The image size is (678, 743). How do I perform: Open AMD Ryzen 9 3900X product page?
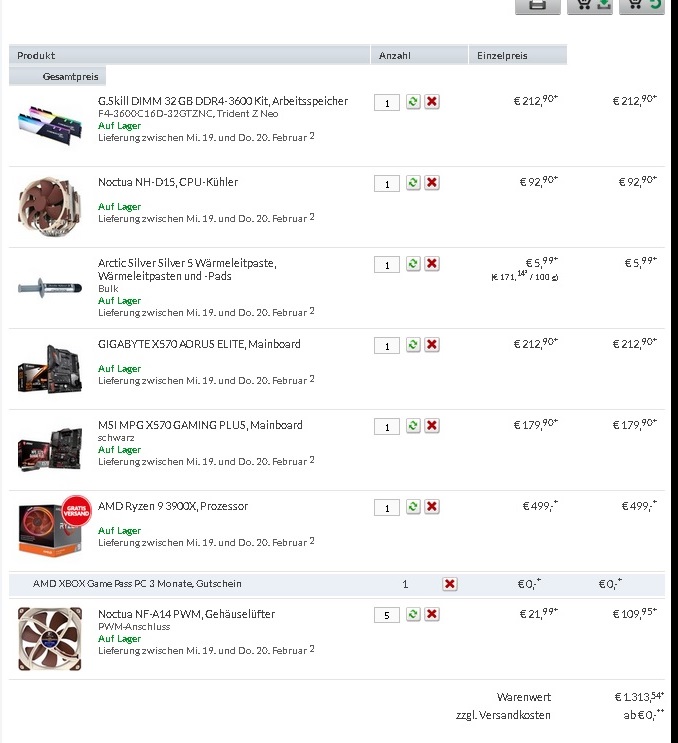coord(173,506)
